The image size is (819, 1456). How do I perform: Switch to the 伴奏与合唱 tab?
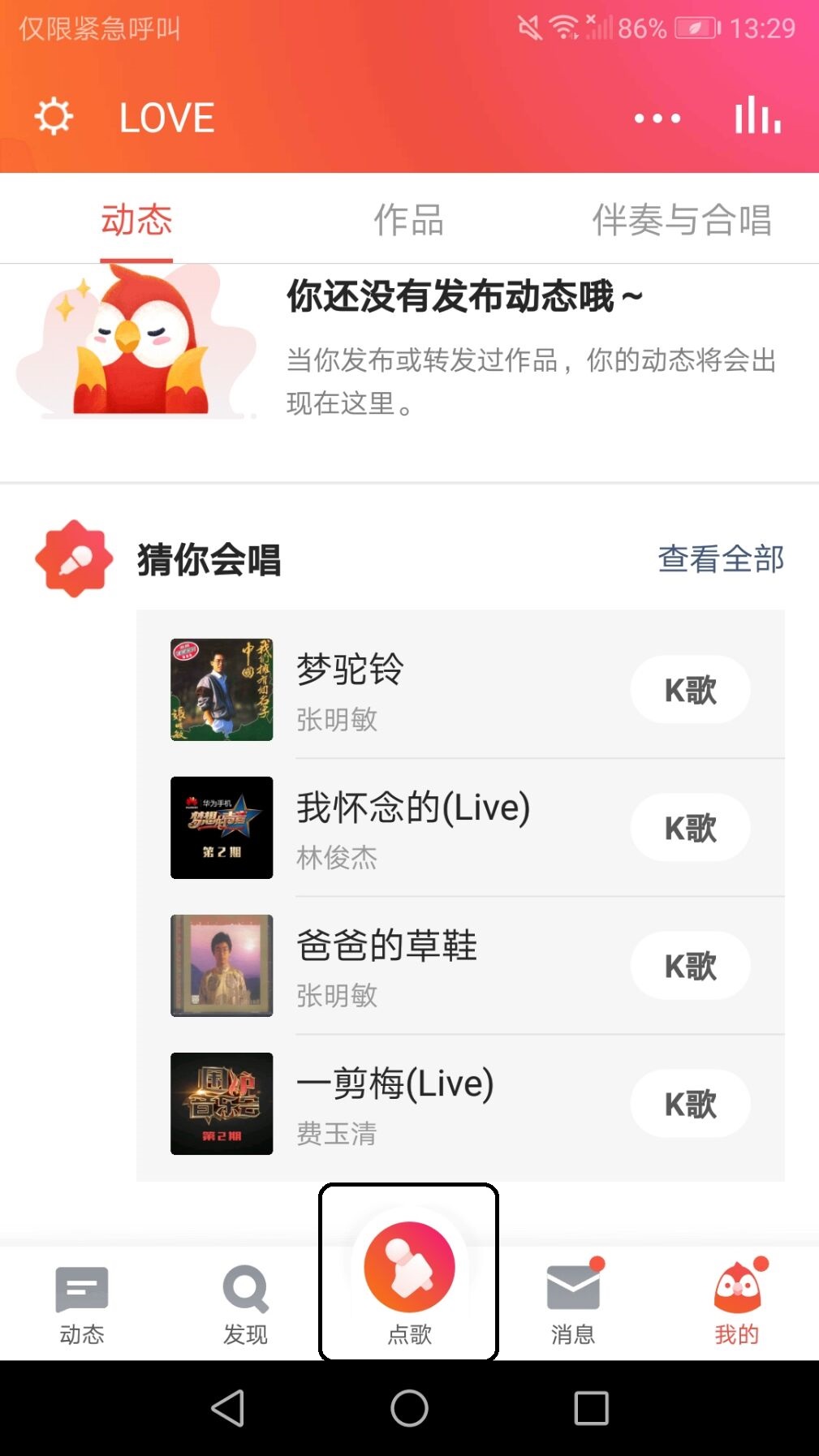(681, 220)
